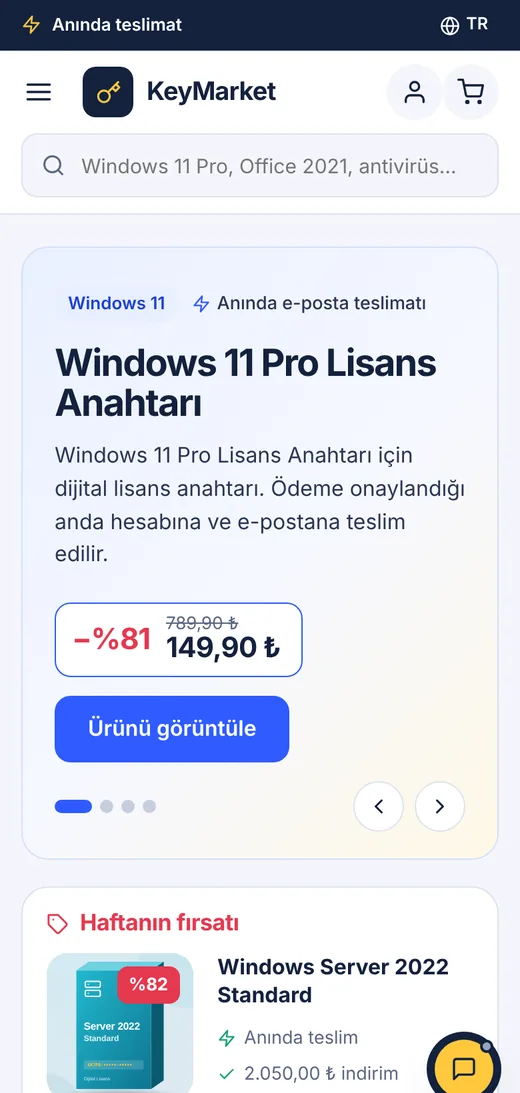Open the user account icon

coord(415,92)
